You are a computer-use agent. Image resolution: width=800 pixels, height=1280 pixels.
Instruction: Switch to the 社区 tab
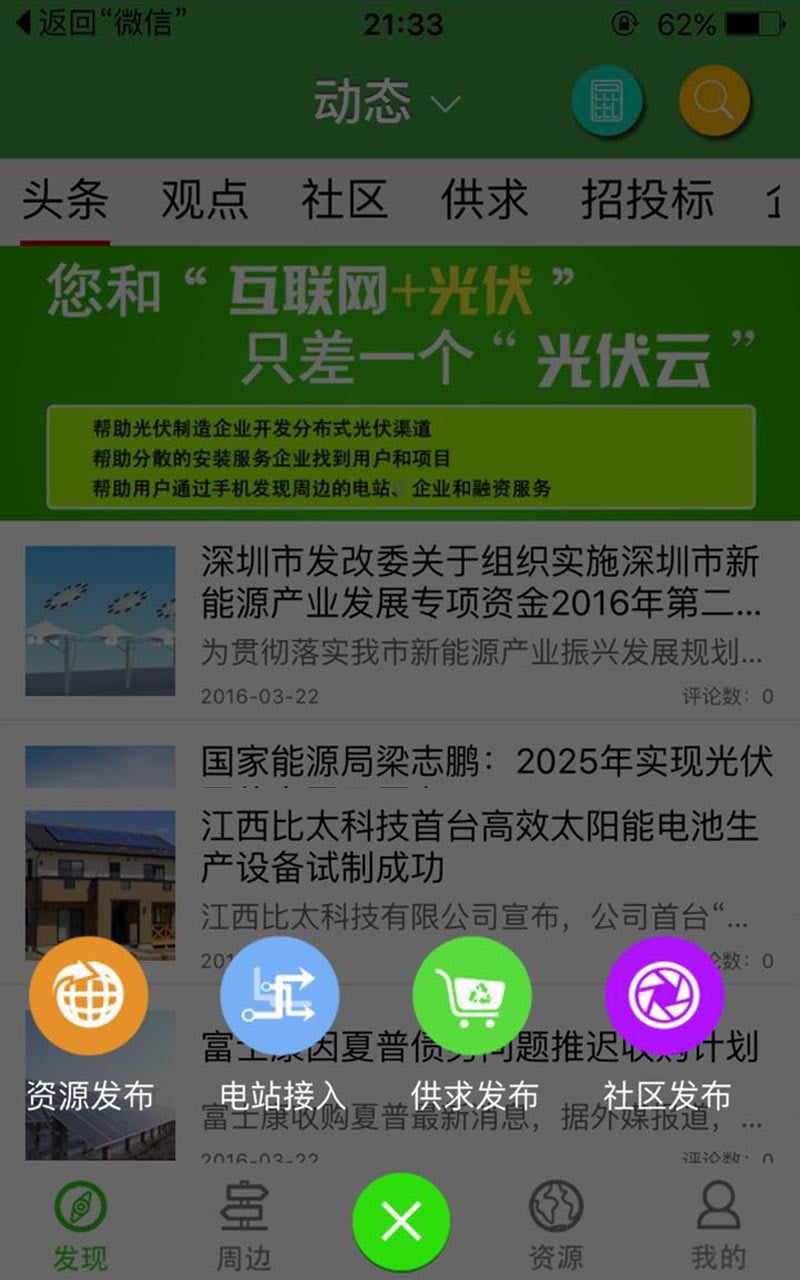[344, 200]
